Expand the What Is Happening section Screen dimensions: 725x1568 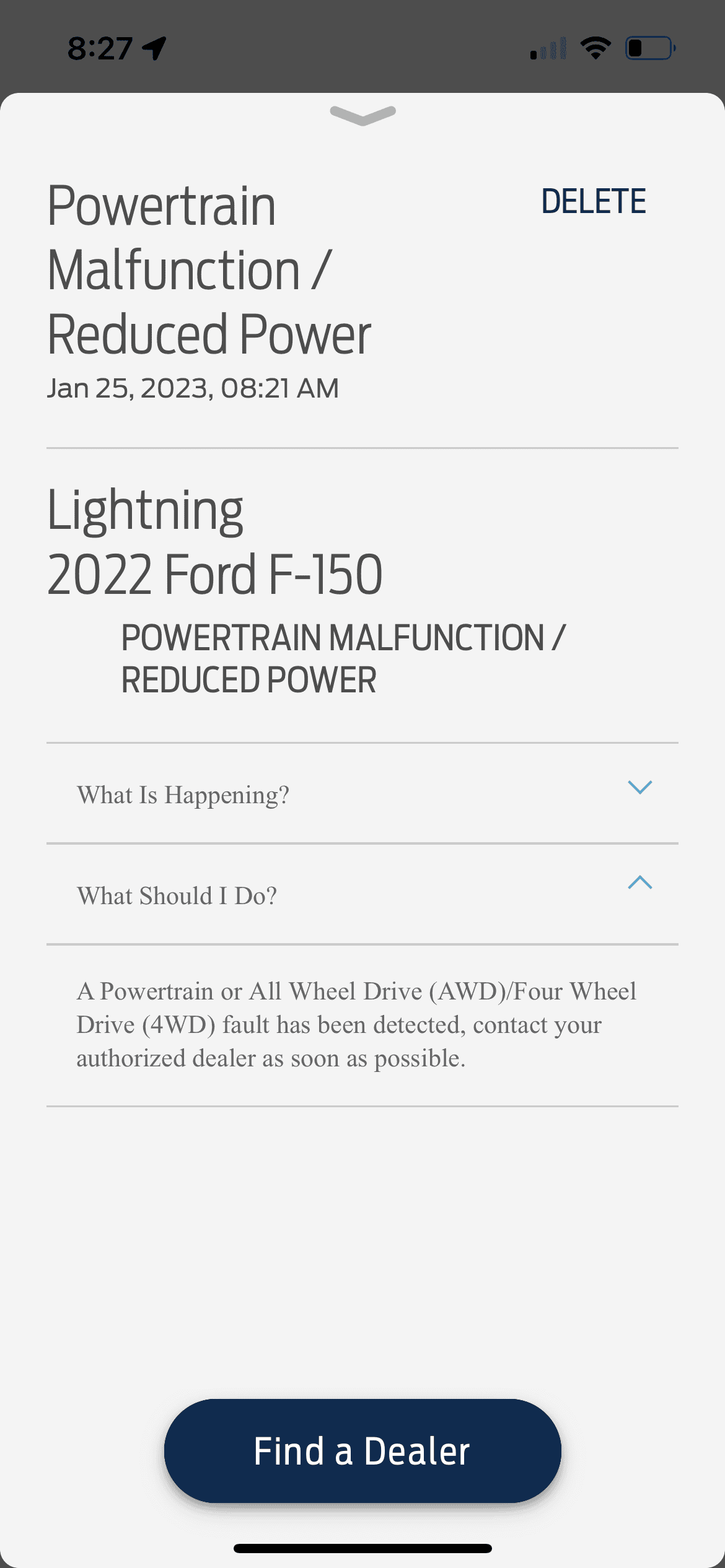639,788
